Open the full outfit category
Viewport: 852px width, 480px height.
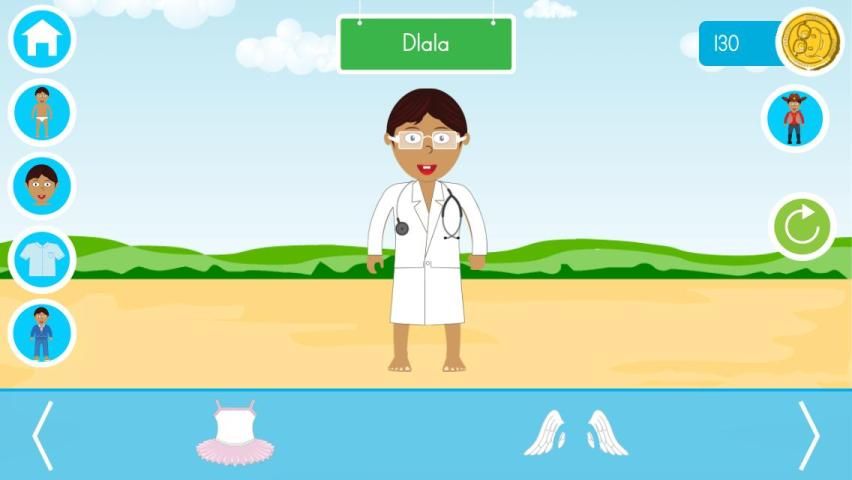click(x=42, y=333)
